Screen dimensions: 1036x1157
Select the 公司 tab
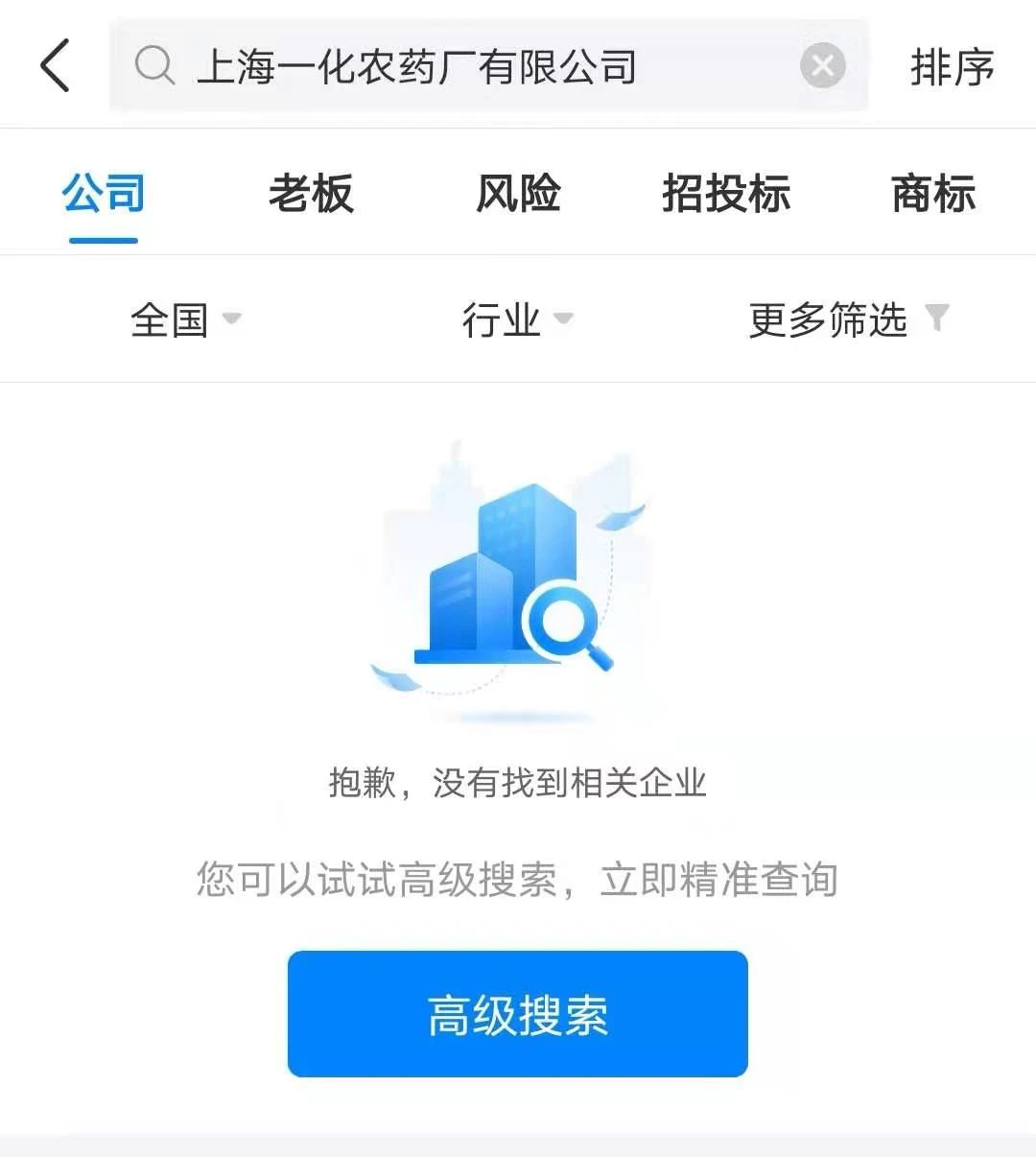[x=104, y=194]
